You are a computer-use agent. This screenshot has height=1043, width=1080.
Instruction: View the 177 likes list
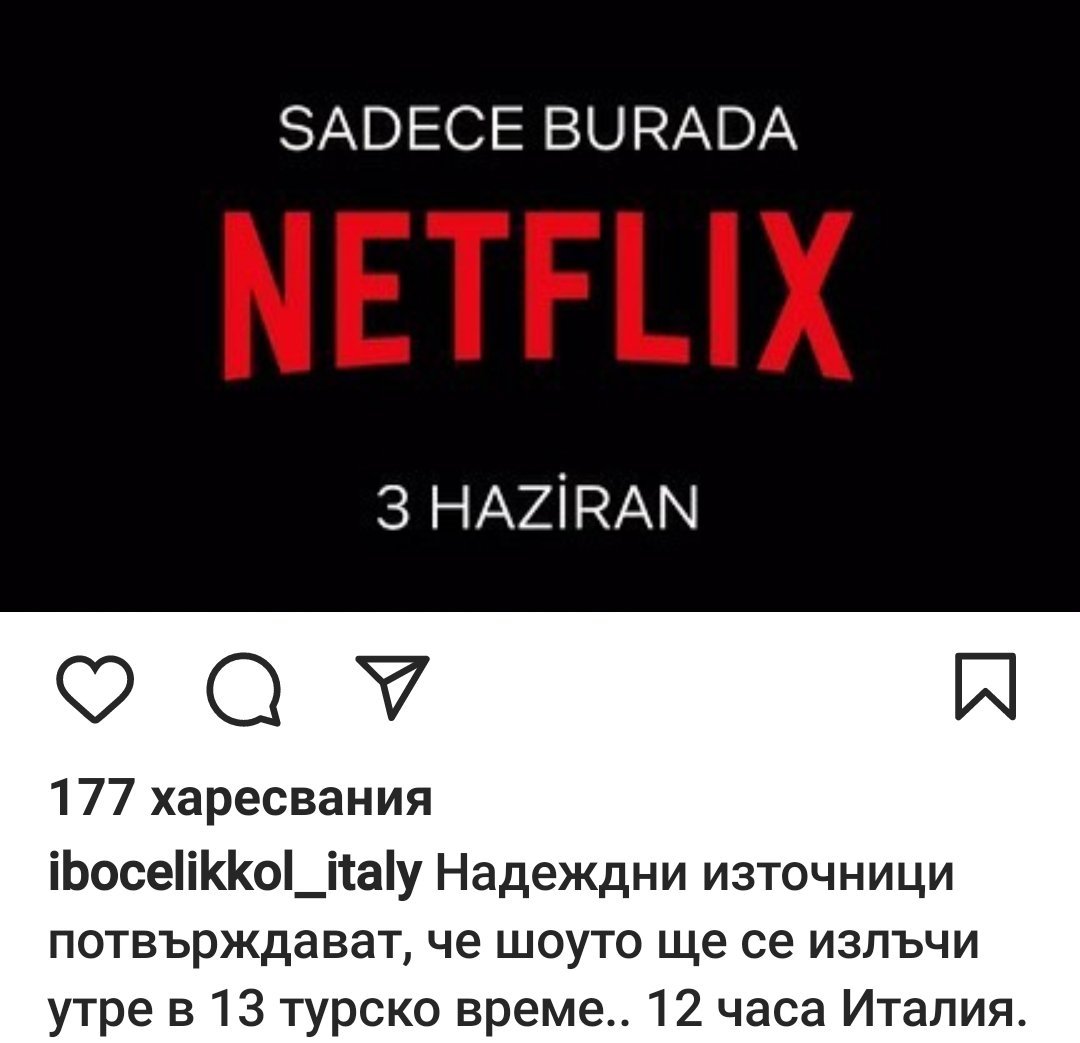241,798
